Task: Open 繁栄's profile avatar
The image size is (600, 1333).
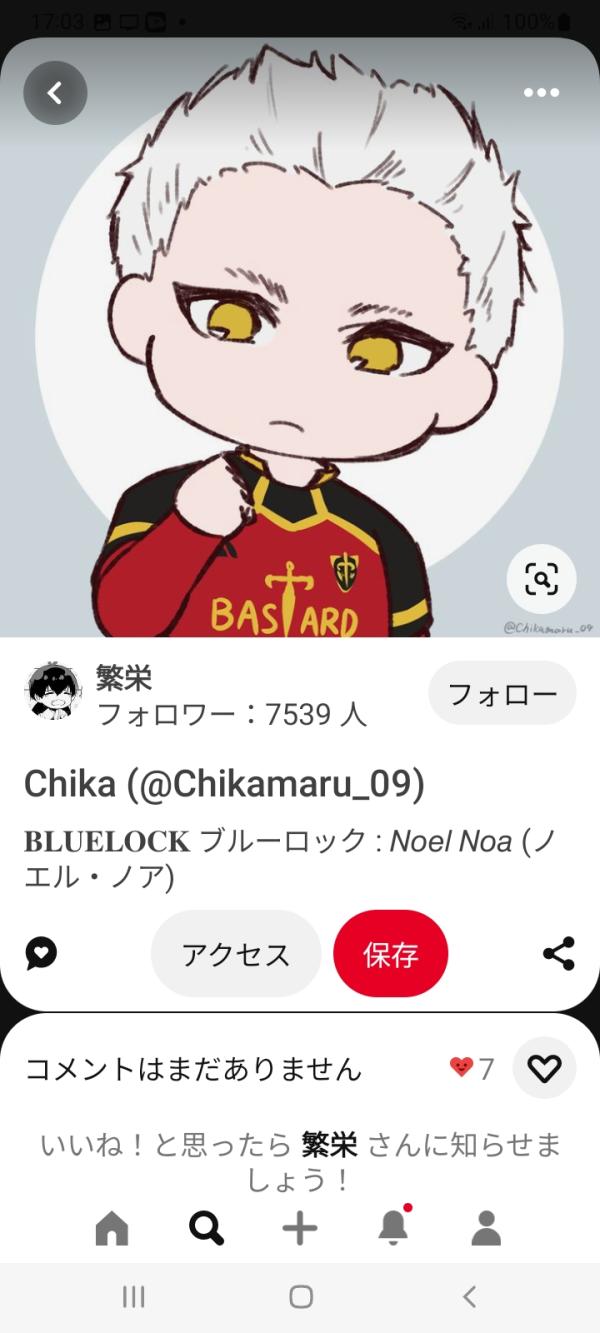Action: click(x=53, y=691)
